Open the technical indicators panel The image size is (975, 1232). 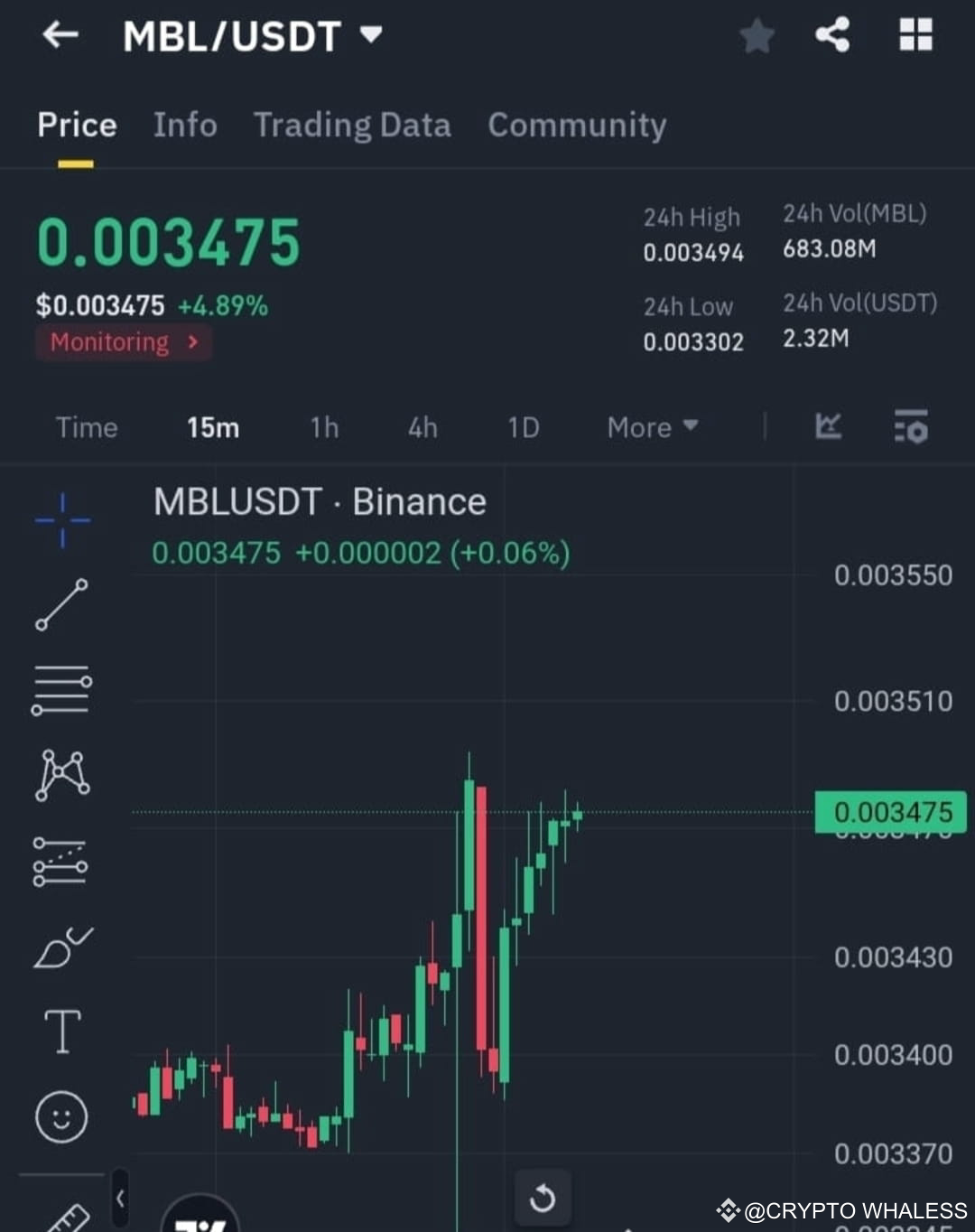(828, 427)
